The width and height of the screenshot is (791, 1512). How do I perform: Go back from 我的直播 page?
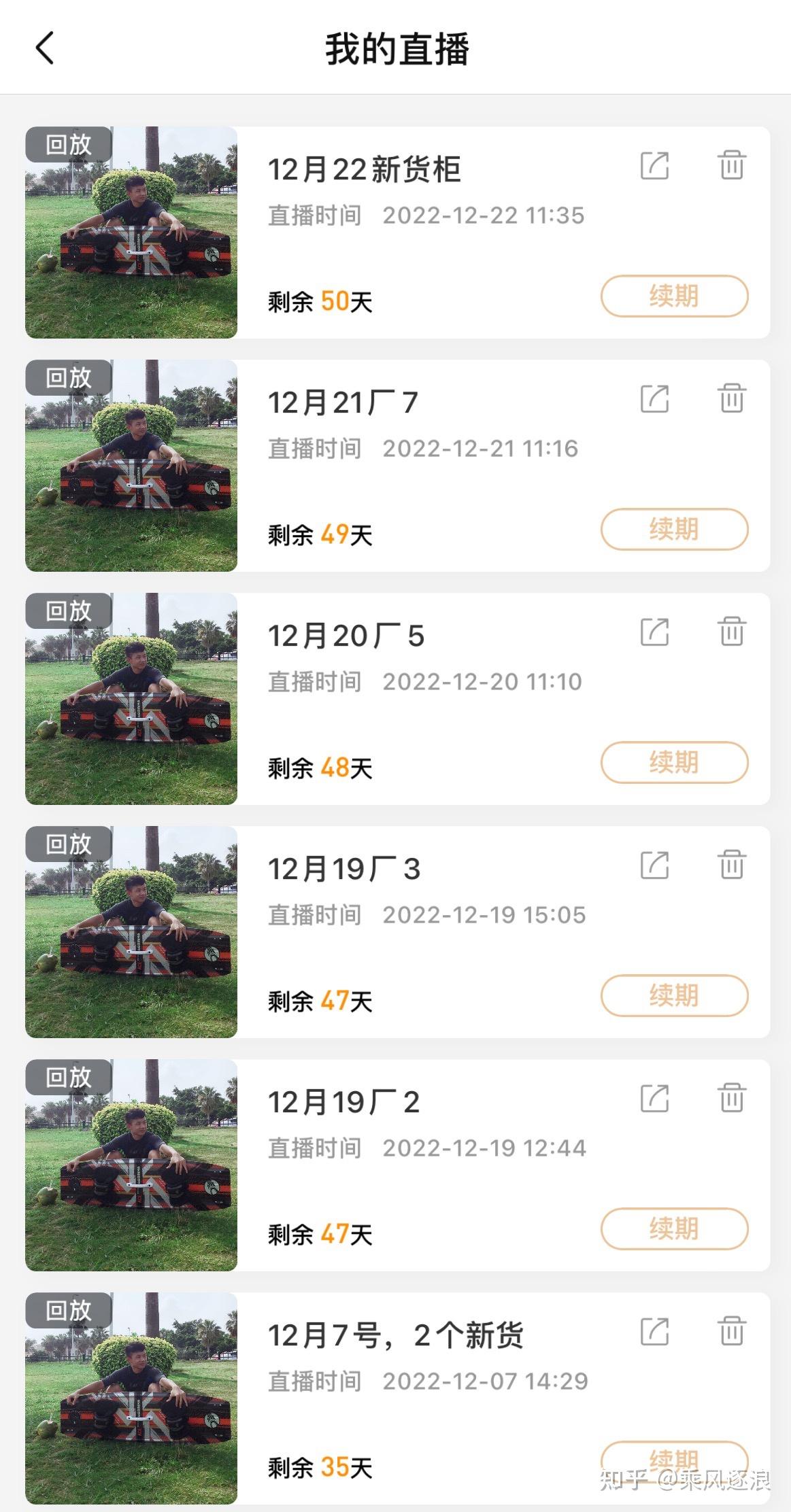click(x=45, y=49)
